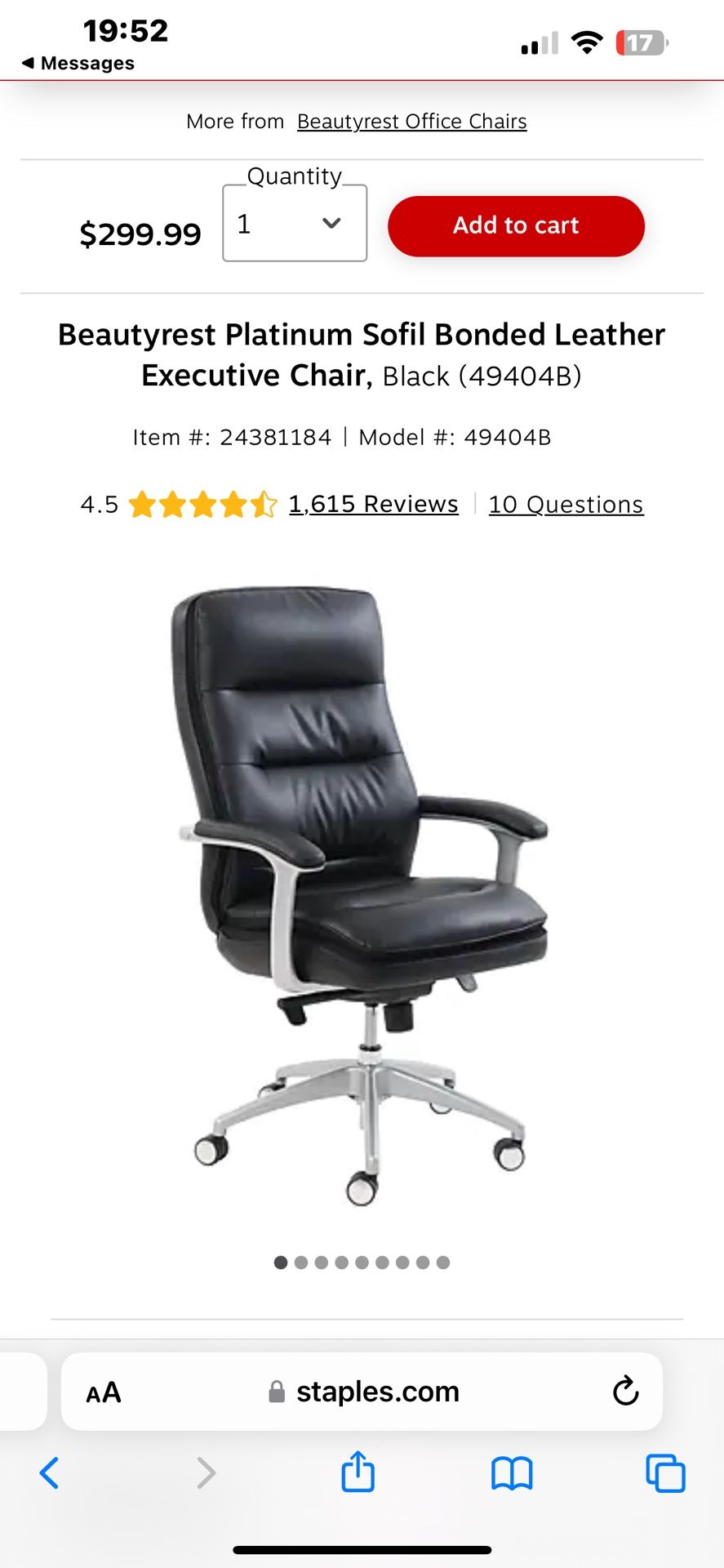
Task: Open Safari bookmarks
Action: click(512, 1474)
